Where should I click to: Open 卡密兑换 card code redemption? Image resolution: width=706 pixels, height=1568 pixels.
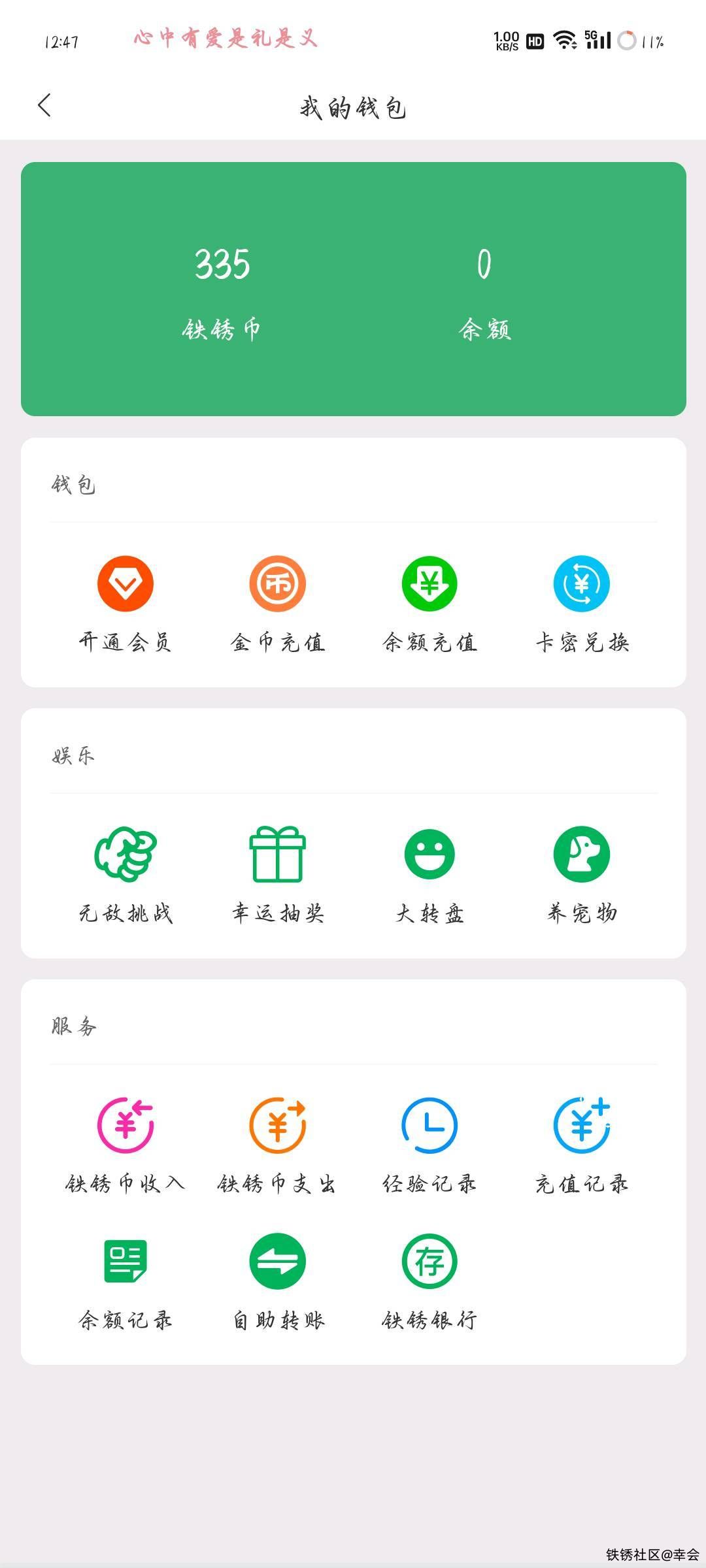pos(581,584)
